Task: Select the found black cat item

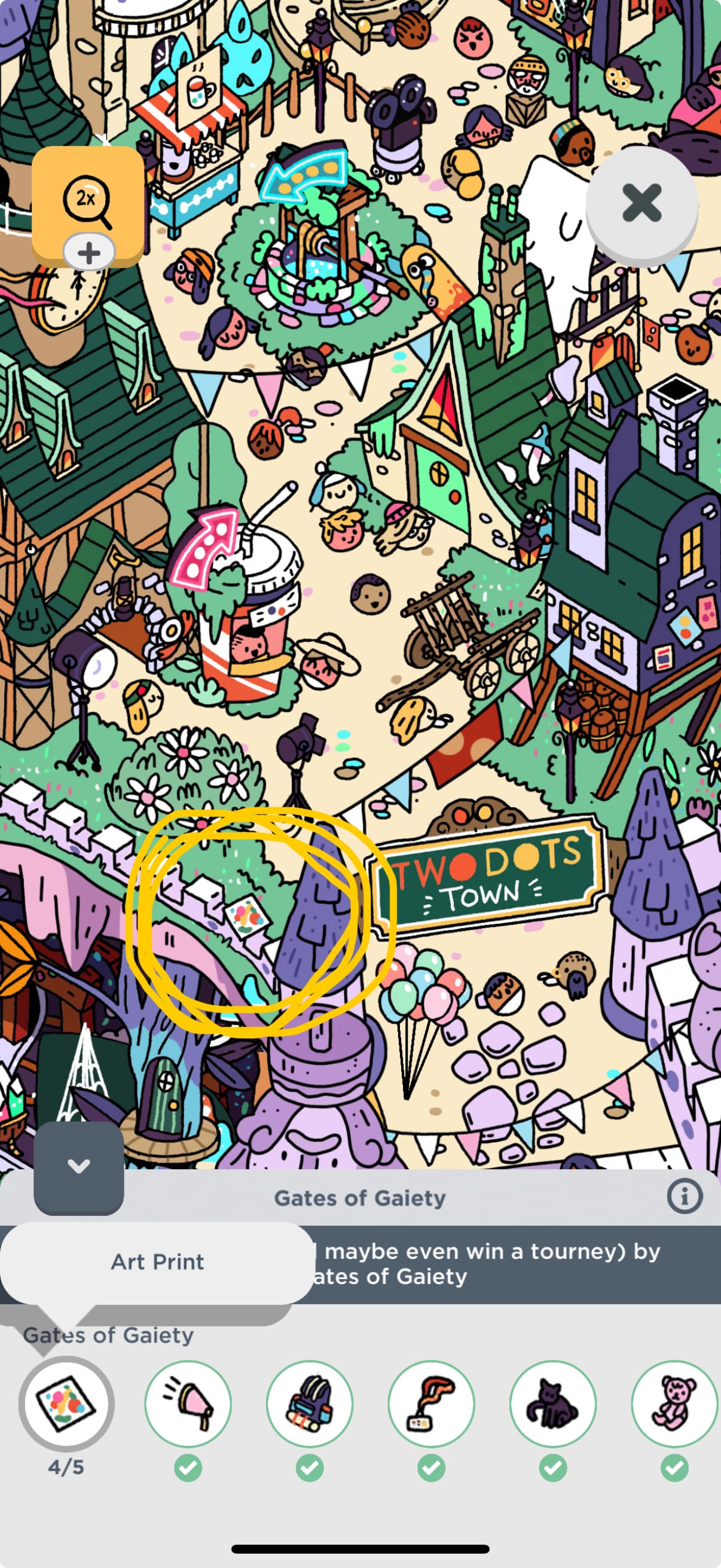Action: coord(552,1404)
